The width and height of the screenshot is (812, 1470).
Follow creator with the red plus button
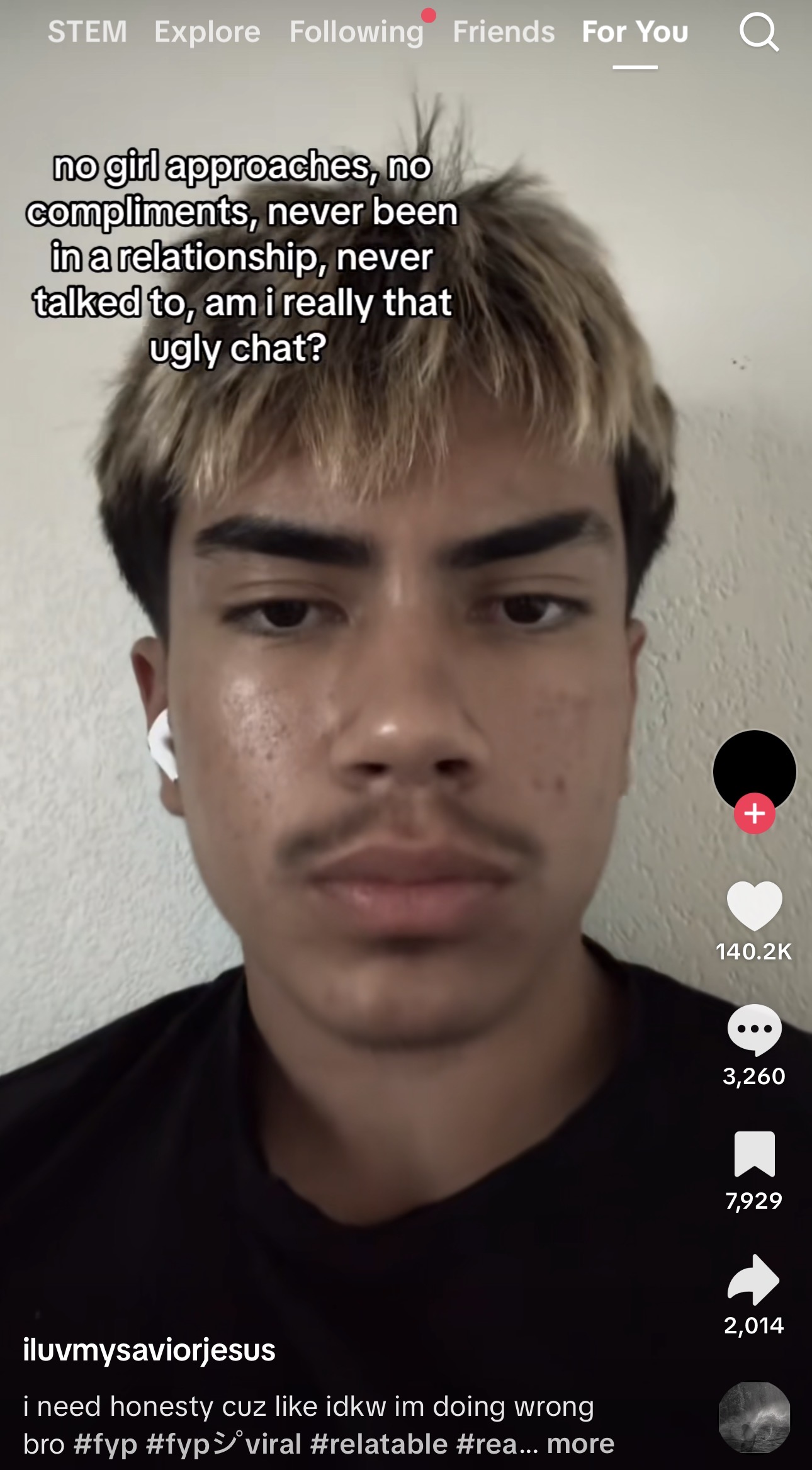coord(754,813)
